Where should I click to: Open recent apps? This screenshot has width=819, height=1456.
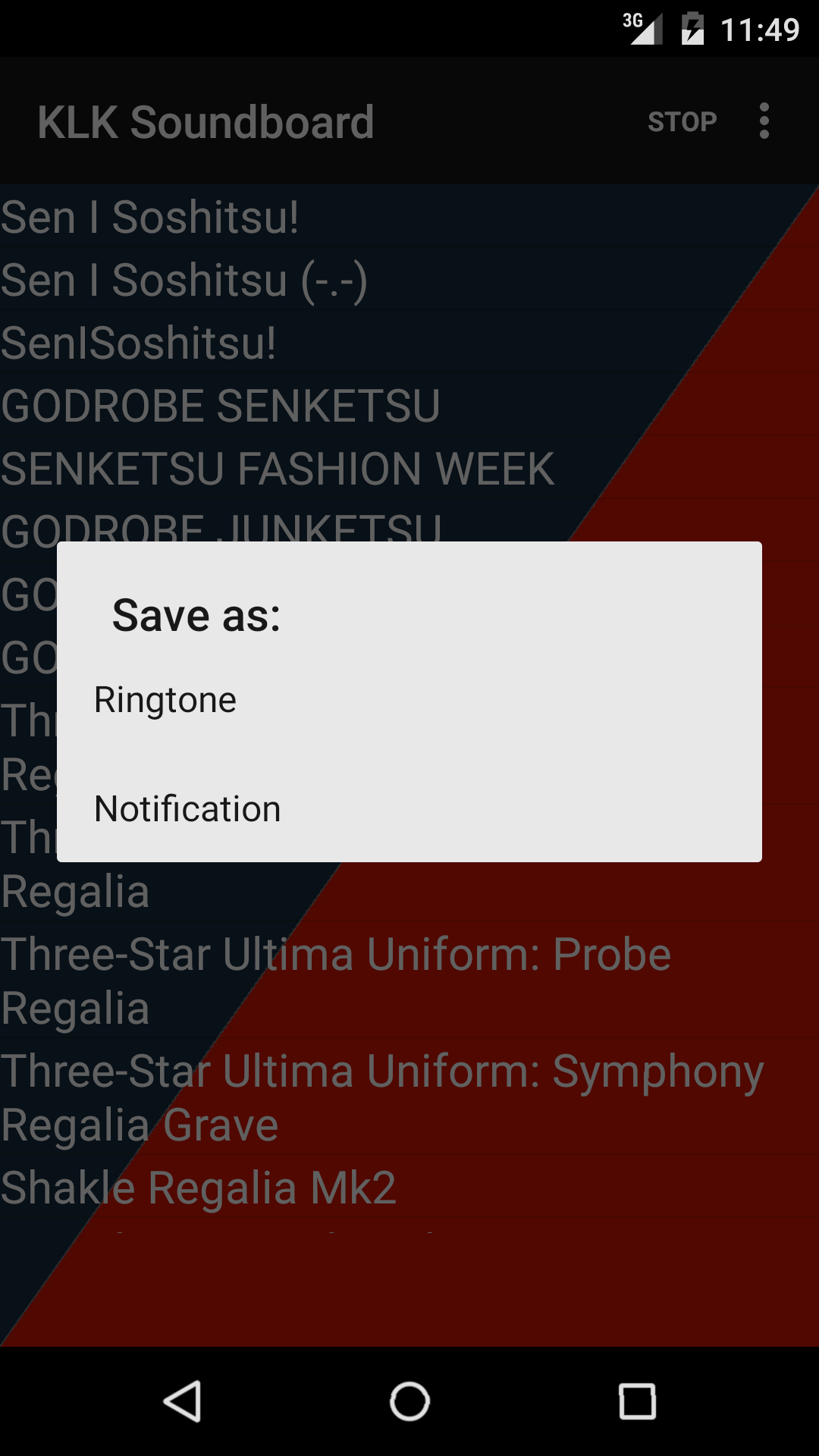point(637,1401)
